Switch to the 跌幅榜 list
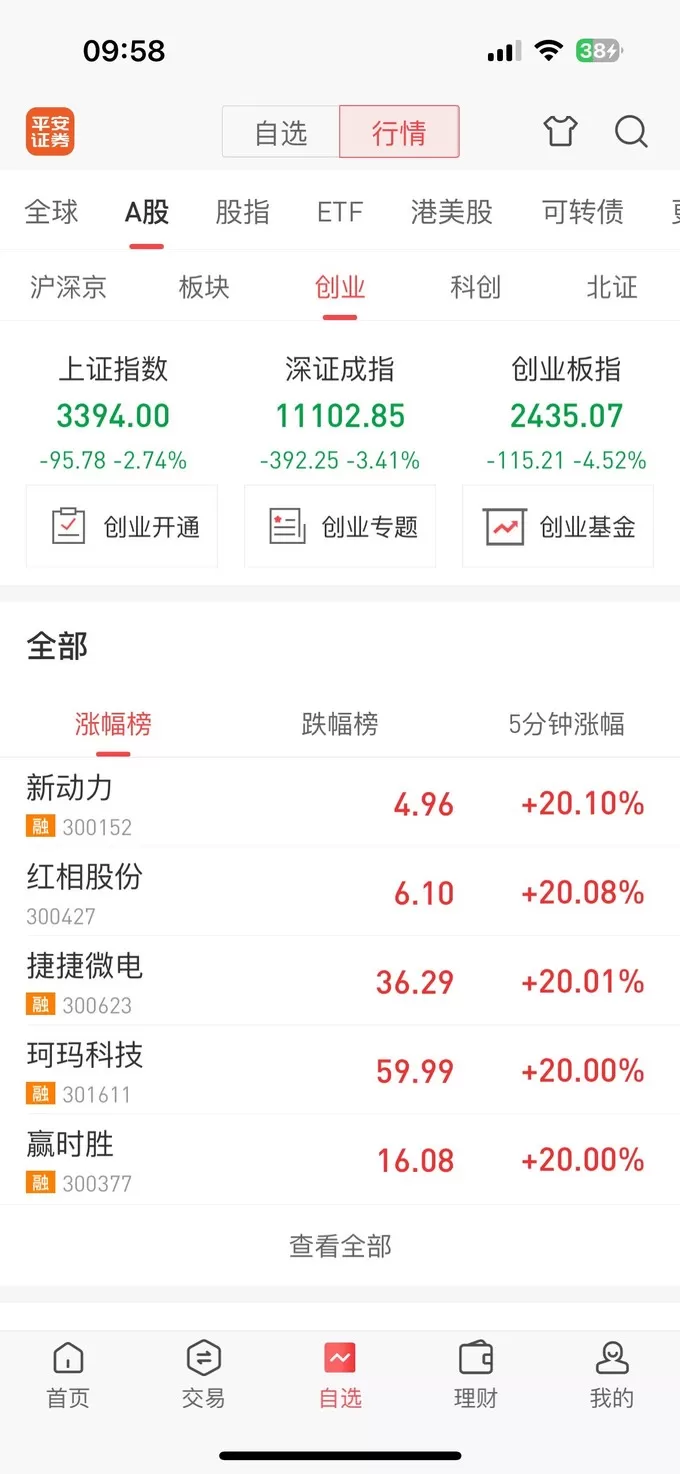Viewport: 680px width, 1474px height. (x=340, y=724)
